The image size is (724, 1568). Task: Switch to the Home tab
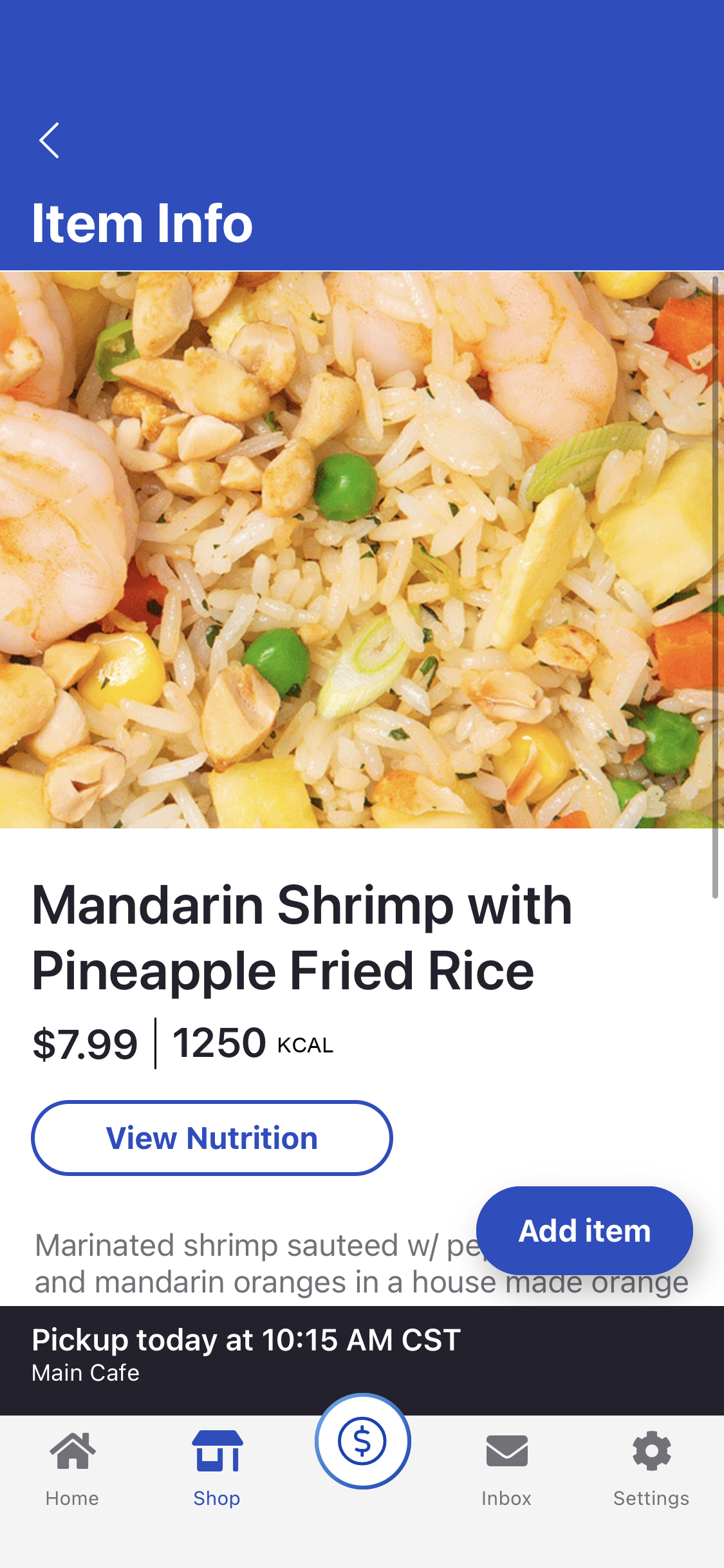(x=72, y=1469)
